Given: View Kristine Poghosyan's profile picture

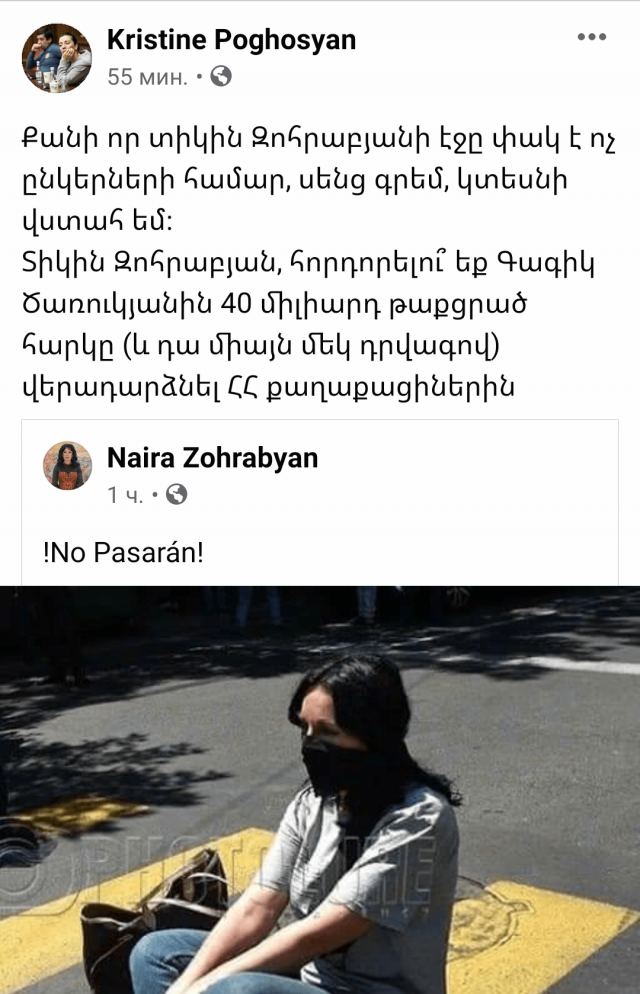Looking at the screenshot, I should [x=57, y=57].
